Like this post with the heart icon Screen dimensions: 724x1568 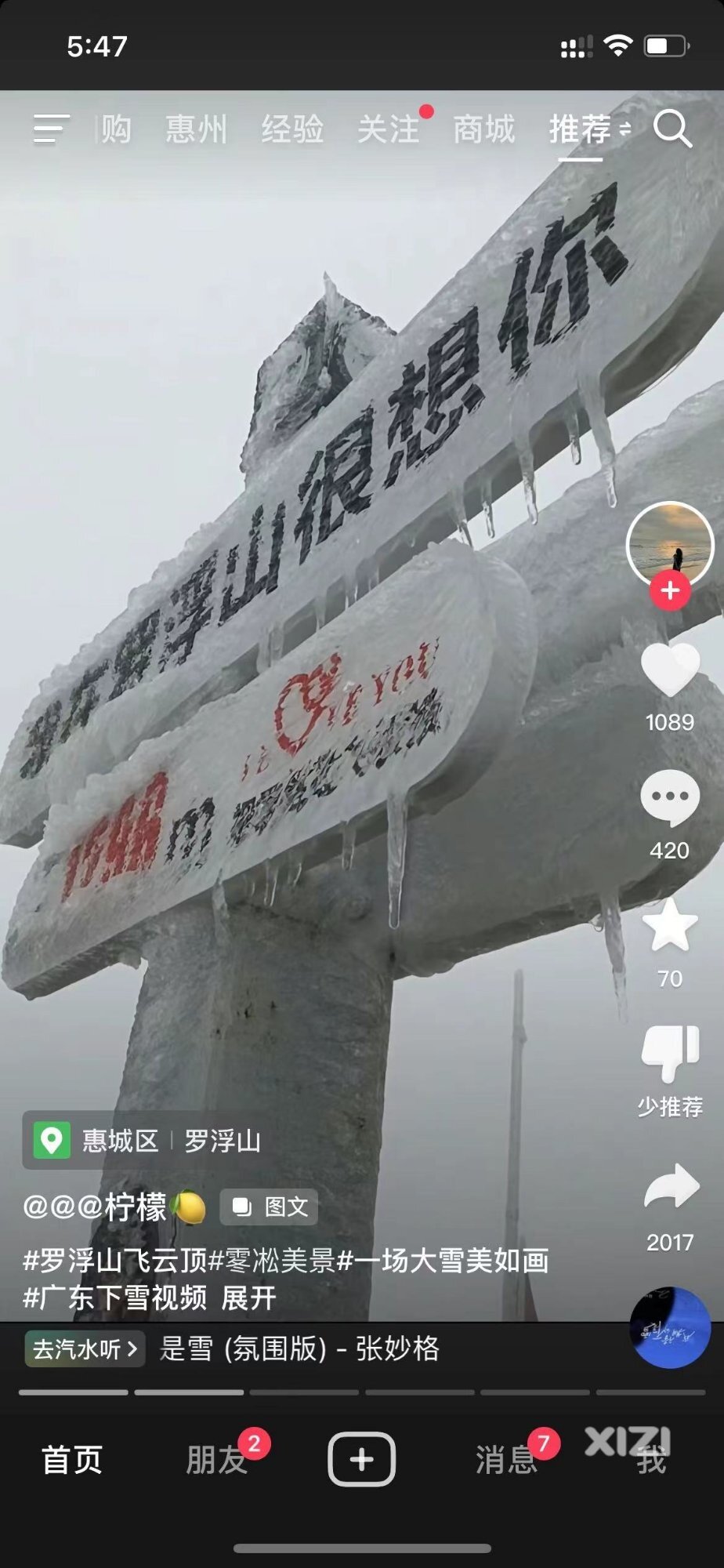pyautogui.click(x=670, y=670)
